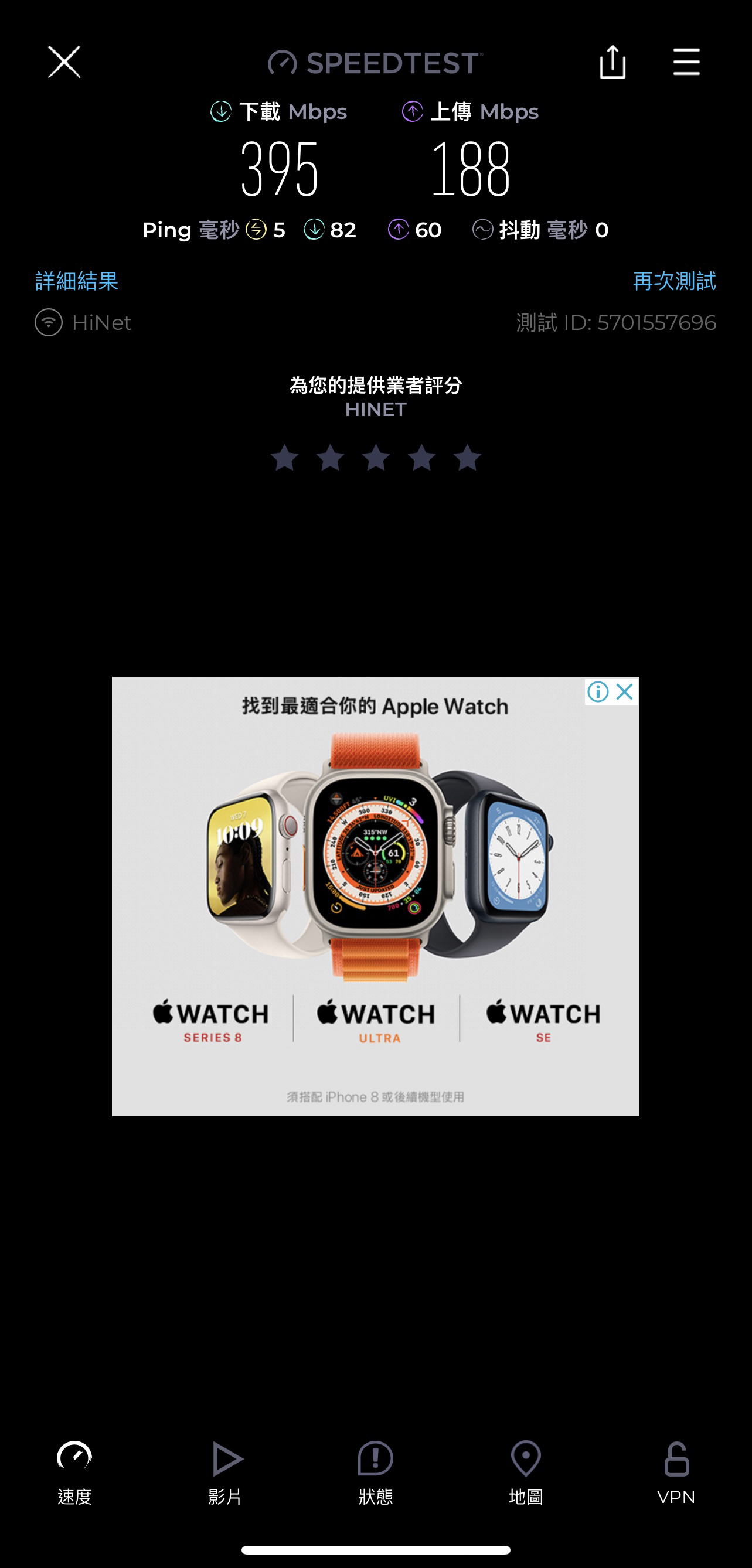Image resolution: width=752 pixels, height=1568 pixels.
Task: Open 詳細結果 detailed results
Action: tap(77, 281)
